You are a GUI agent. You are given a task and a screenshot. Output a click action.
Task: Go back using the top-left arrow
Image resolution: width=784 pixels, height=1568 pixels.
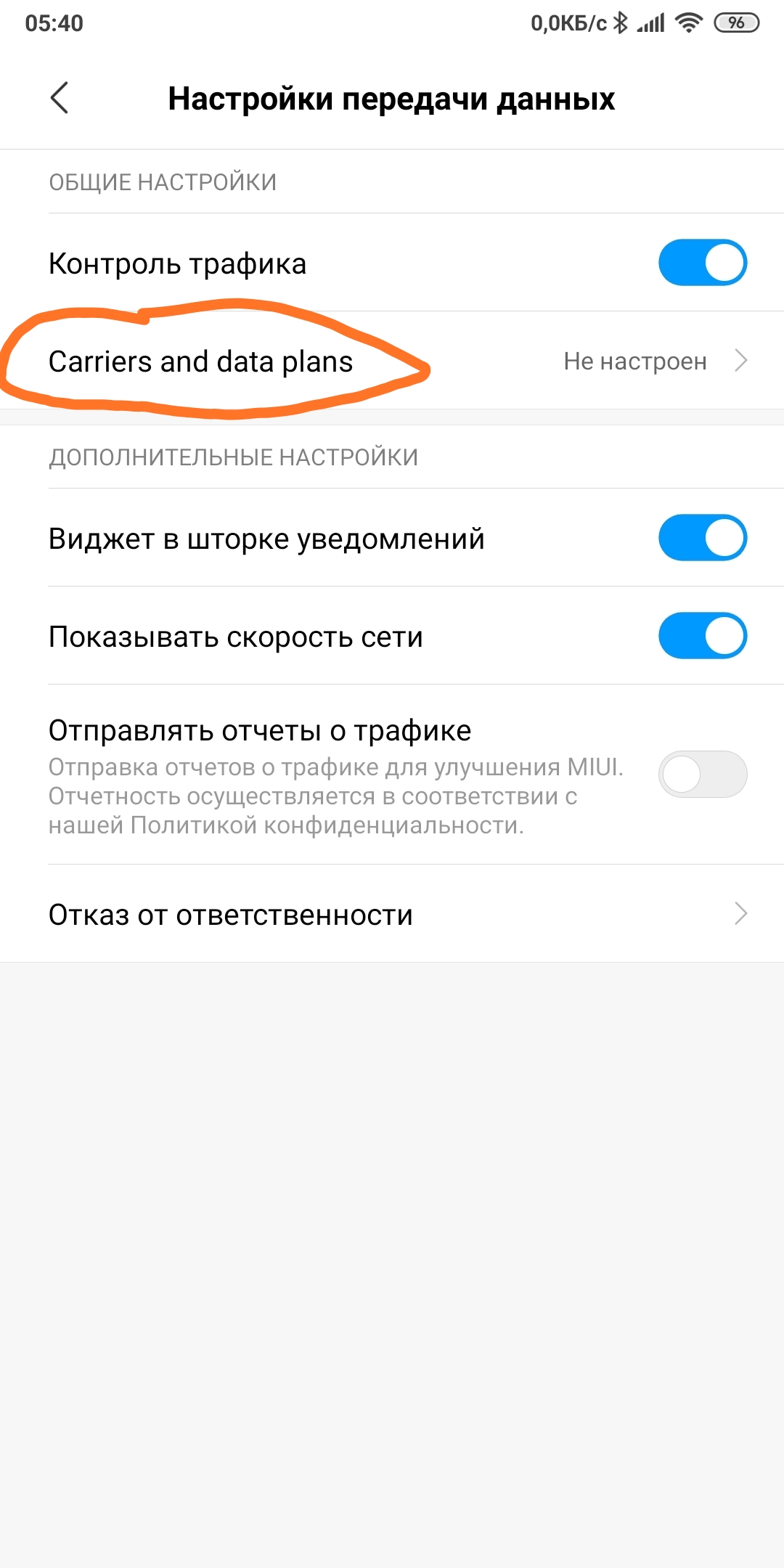pos(60,98)
